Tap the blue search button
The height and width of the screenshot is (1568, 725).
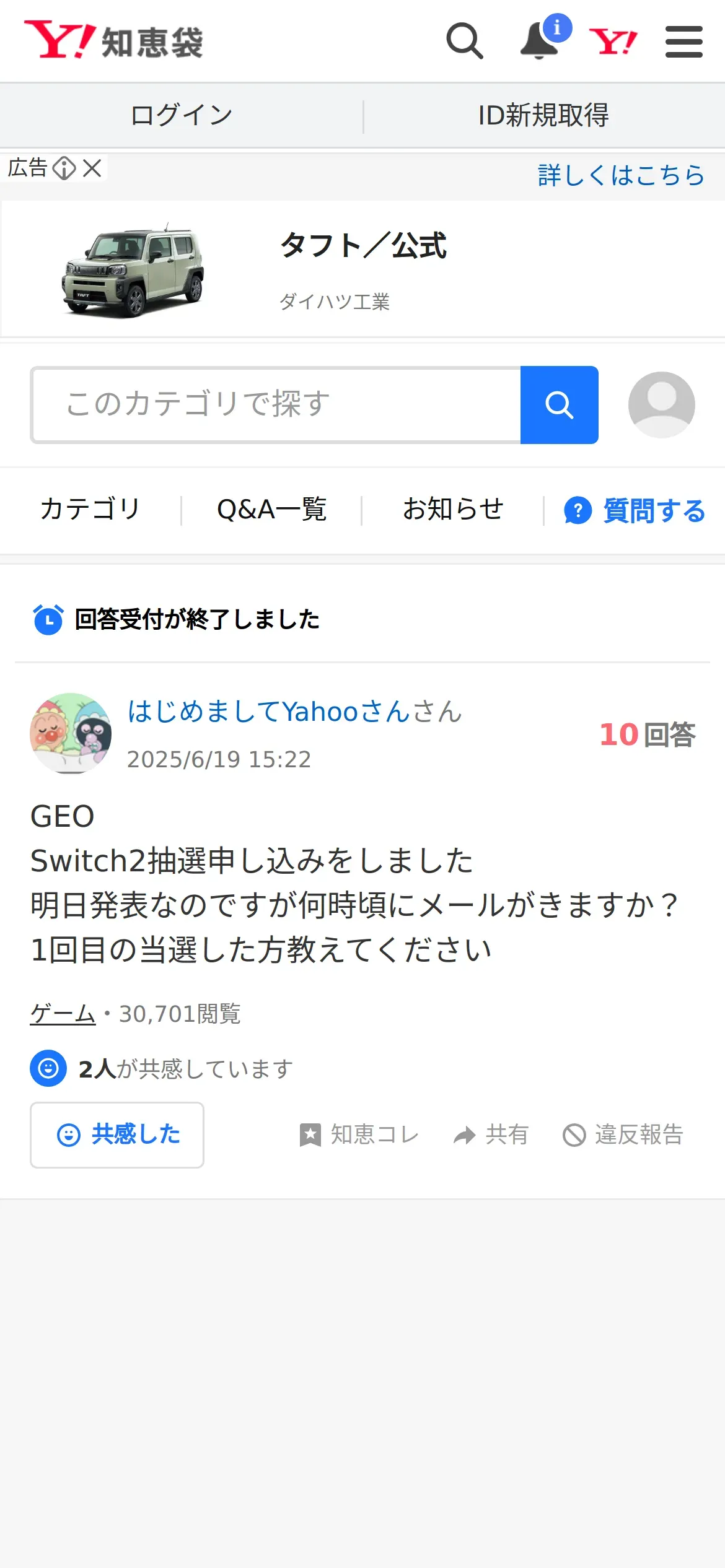[559, 405]
